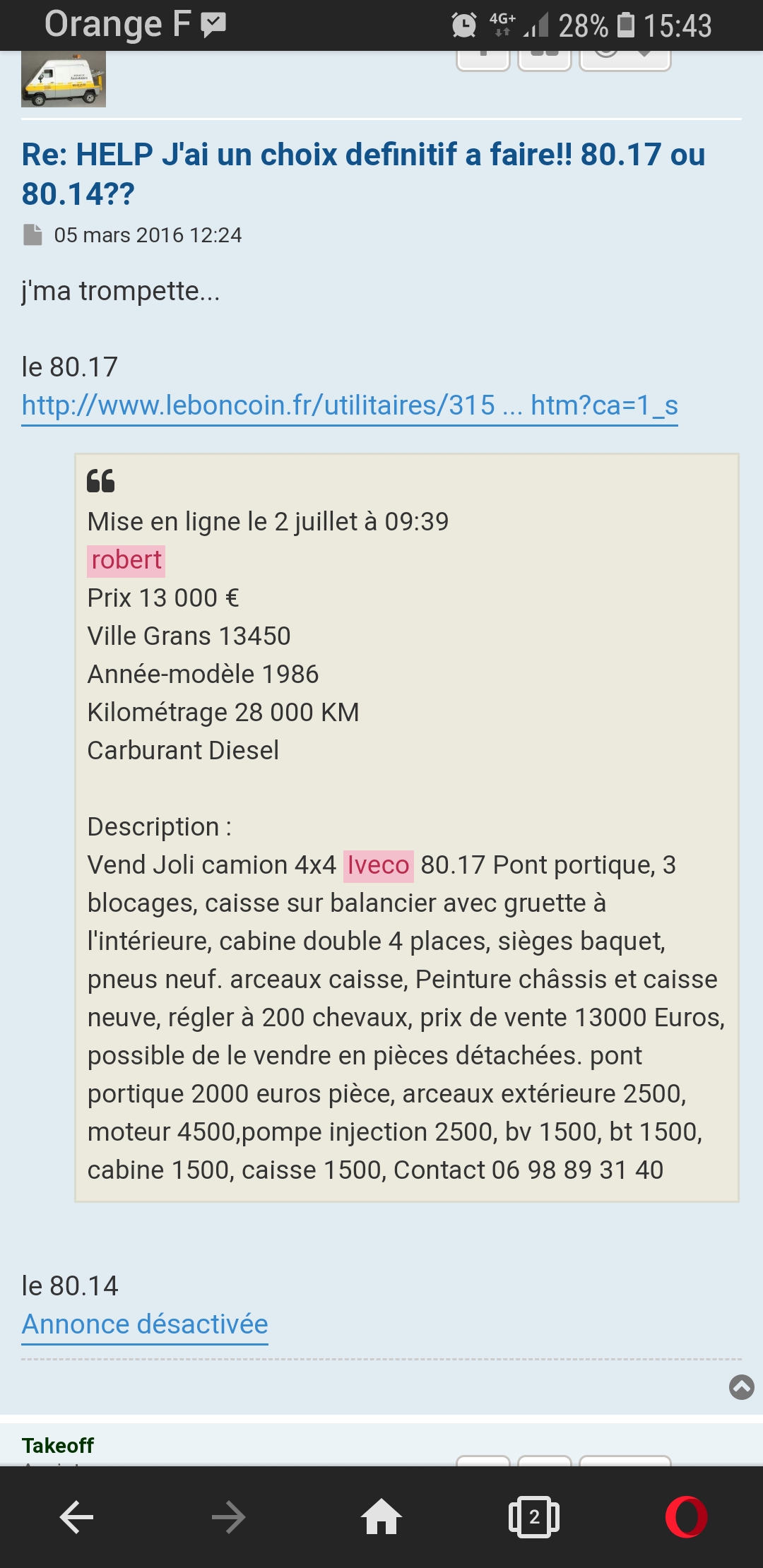Screen dimensions: 763x1568
Task: Open the poster's van avatar profile
Action: pyautogui.click(x=64, y=80)
